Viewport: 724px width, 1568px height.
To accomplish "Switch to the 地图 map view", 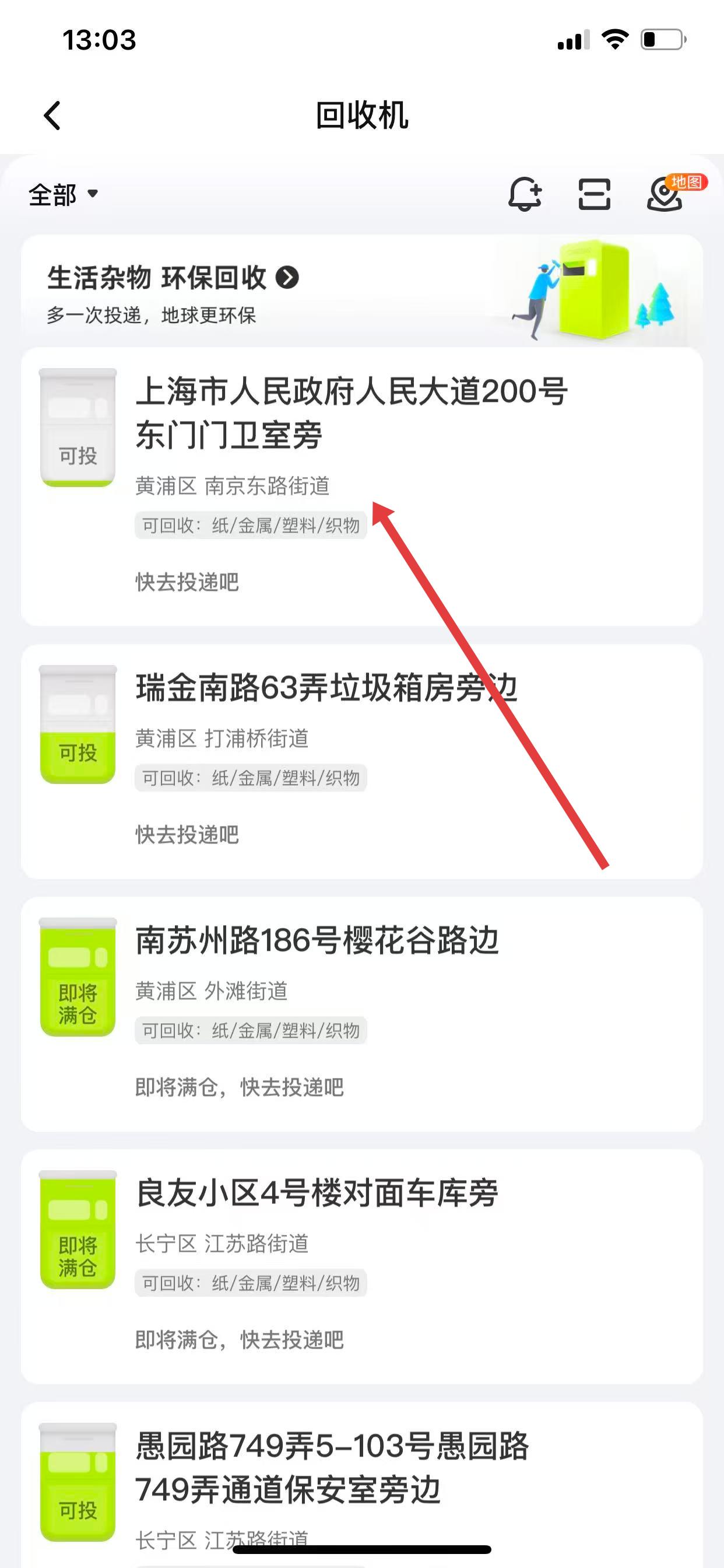I will pyautogui.click(x=667, y=195).
